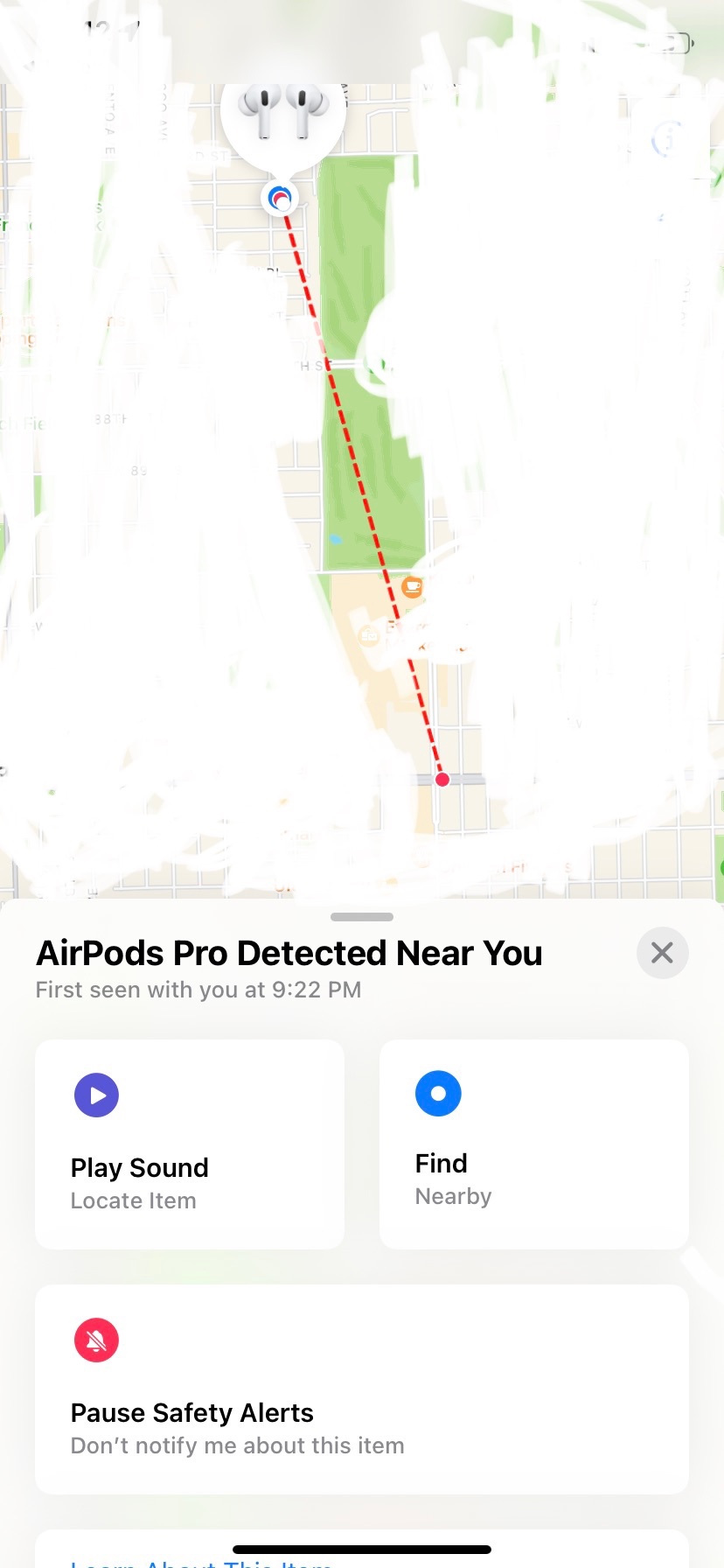Screen dimensions: 724x1568
Task: Close the AirPods Pro detected panel
Action: [662, 953]
